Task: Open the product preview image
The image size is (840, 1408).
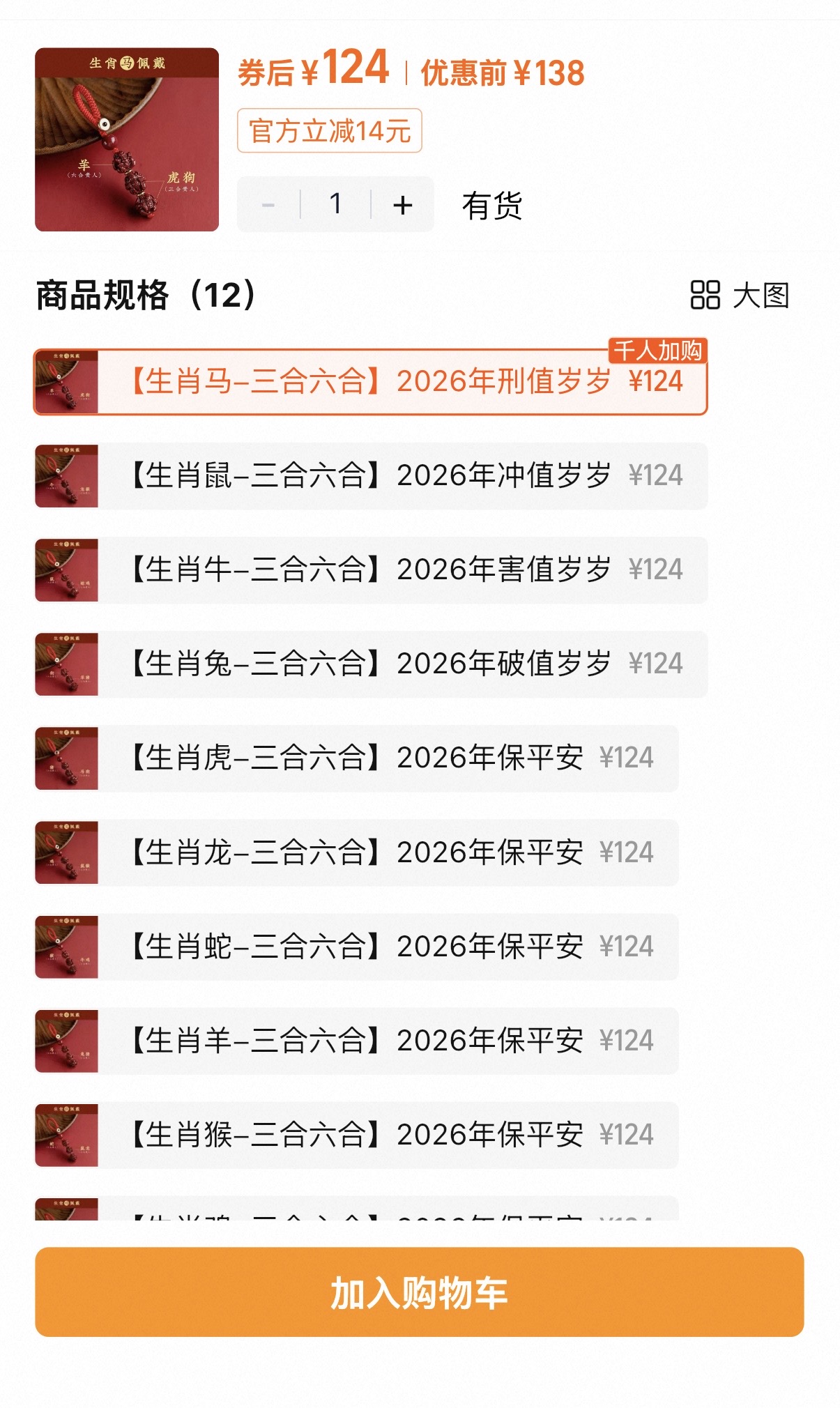Action: [127, 139]
